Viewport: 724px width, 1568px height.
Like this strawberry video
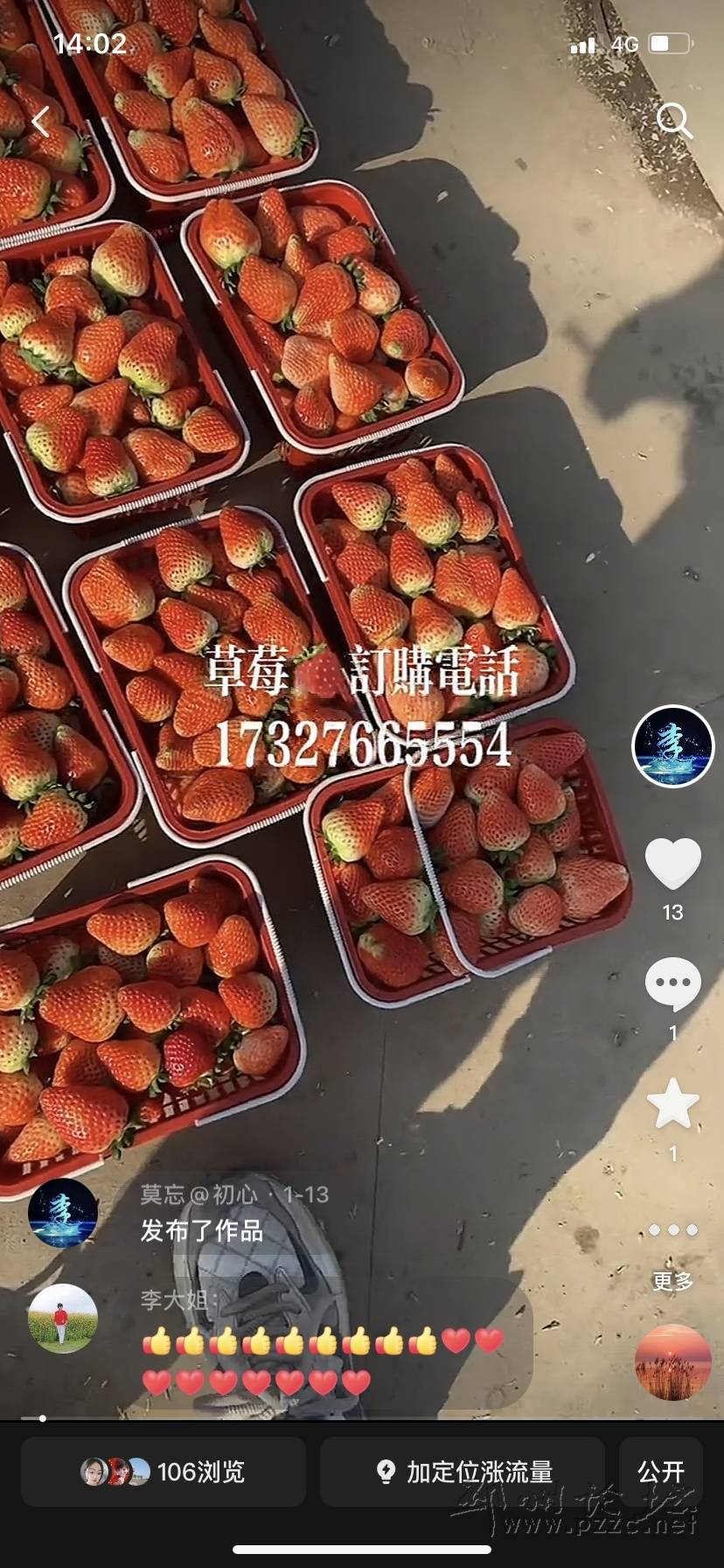pyautogui.click(x=672, y=864)
